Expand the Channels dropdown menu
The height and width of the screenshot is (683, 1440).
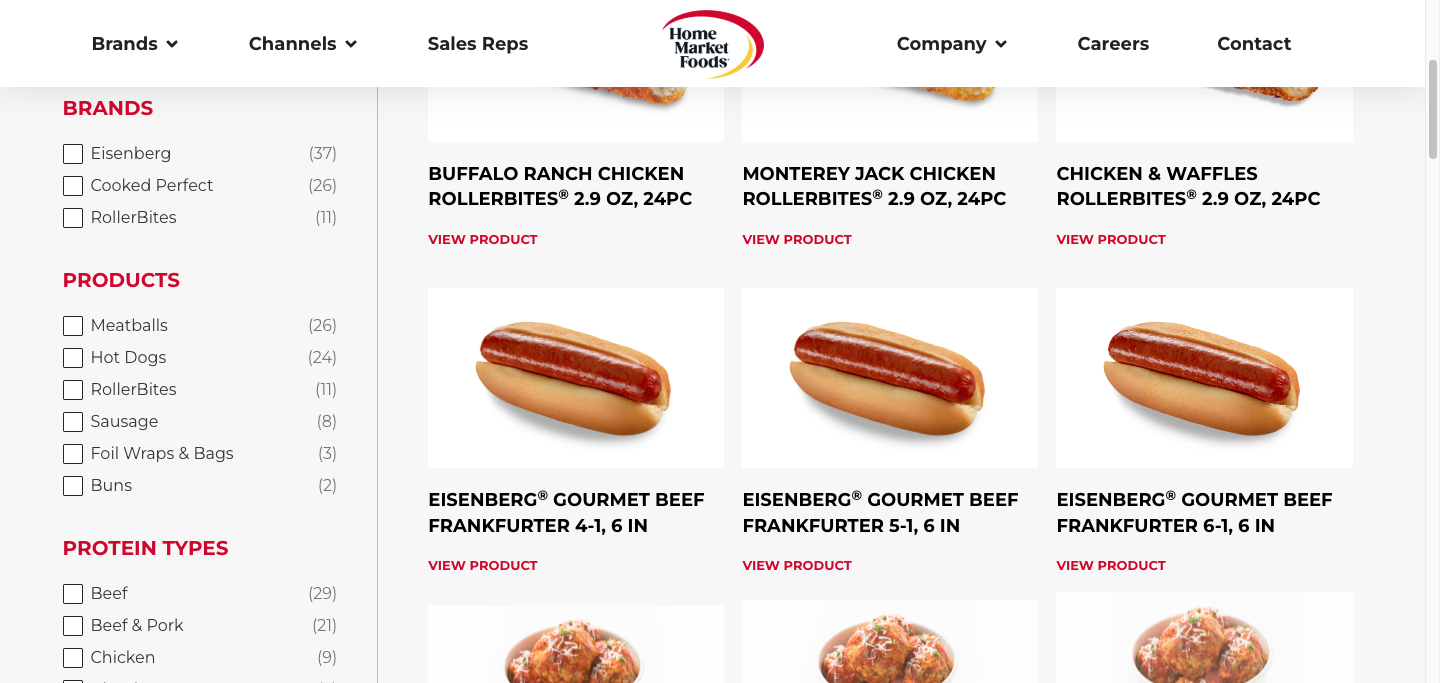coord(302,44)
